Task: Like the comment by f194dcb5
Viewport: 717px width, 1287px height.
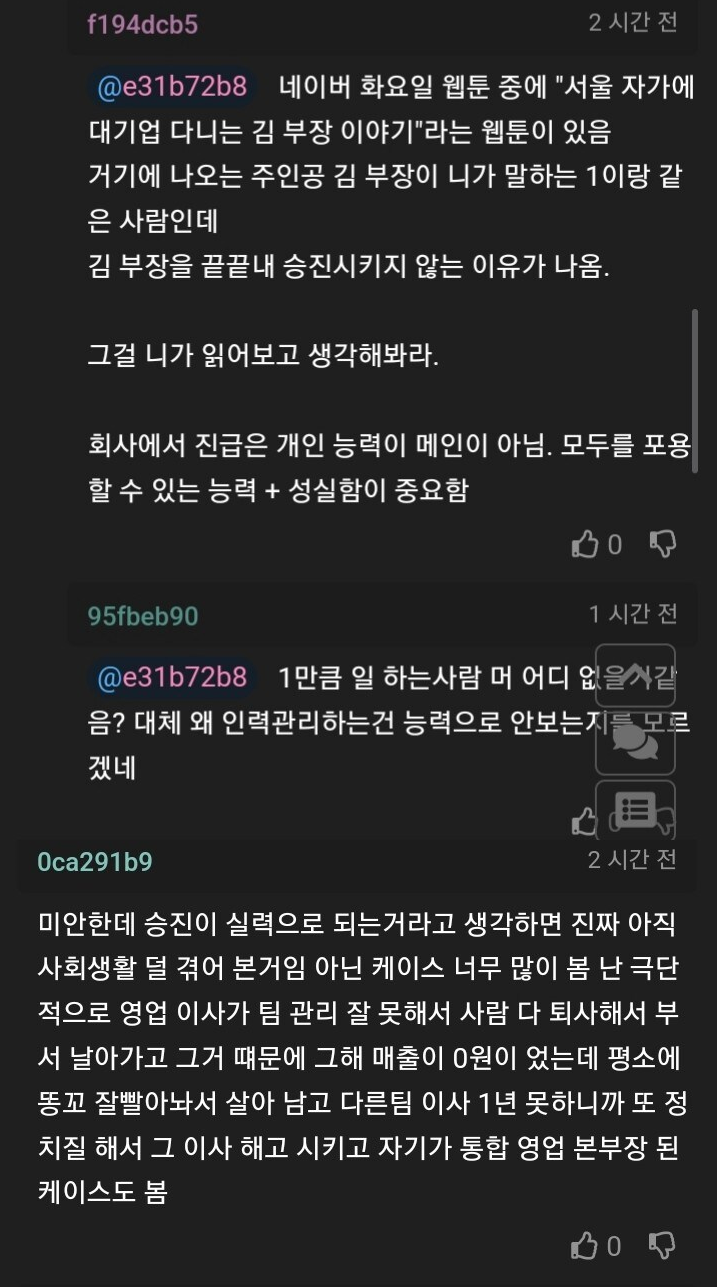Action: [x=585, y=544]
